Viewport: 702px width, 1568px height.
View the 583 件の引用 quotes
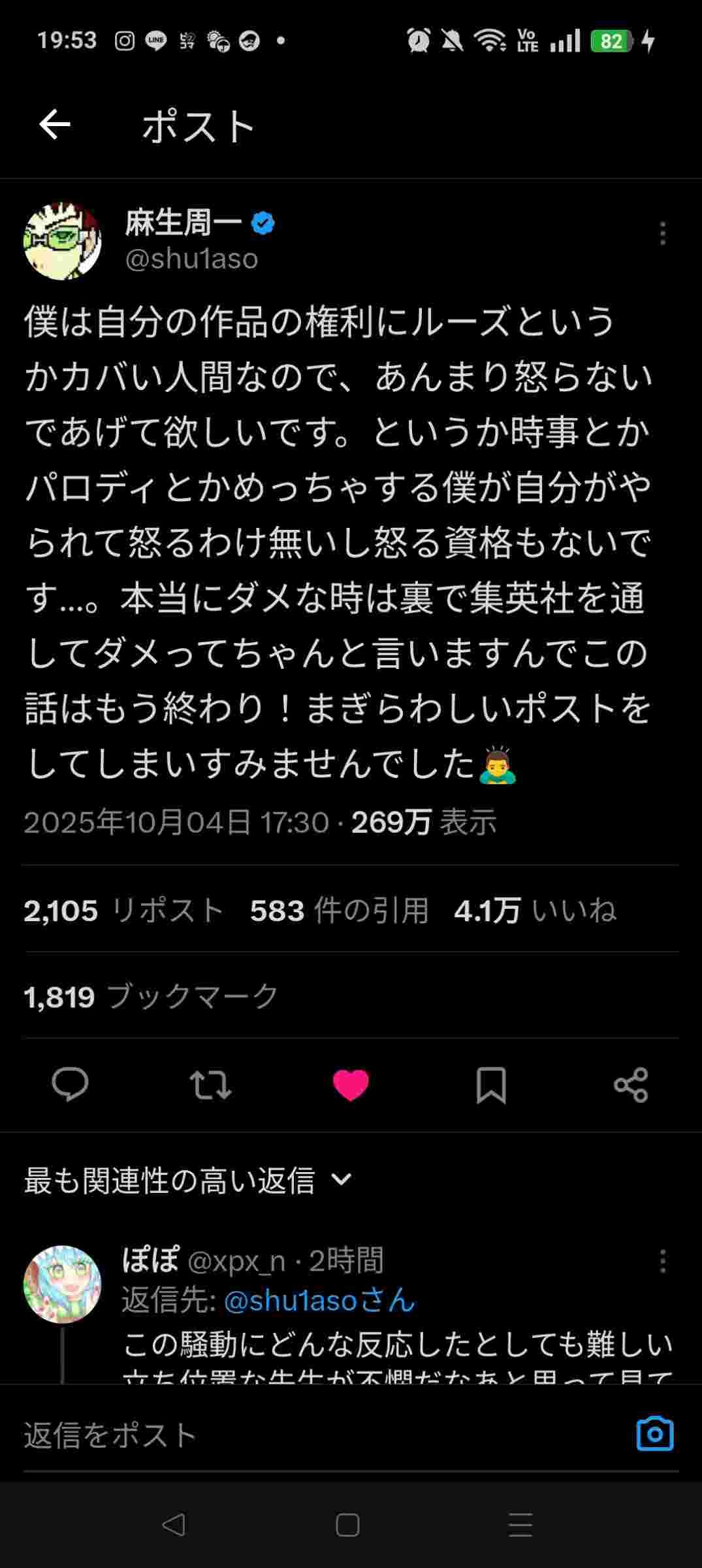(339, 910)
